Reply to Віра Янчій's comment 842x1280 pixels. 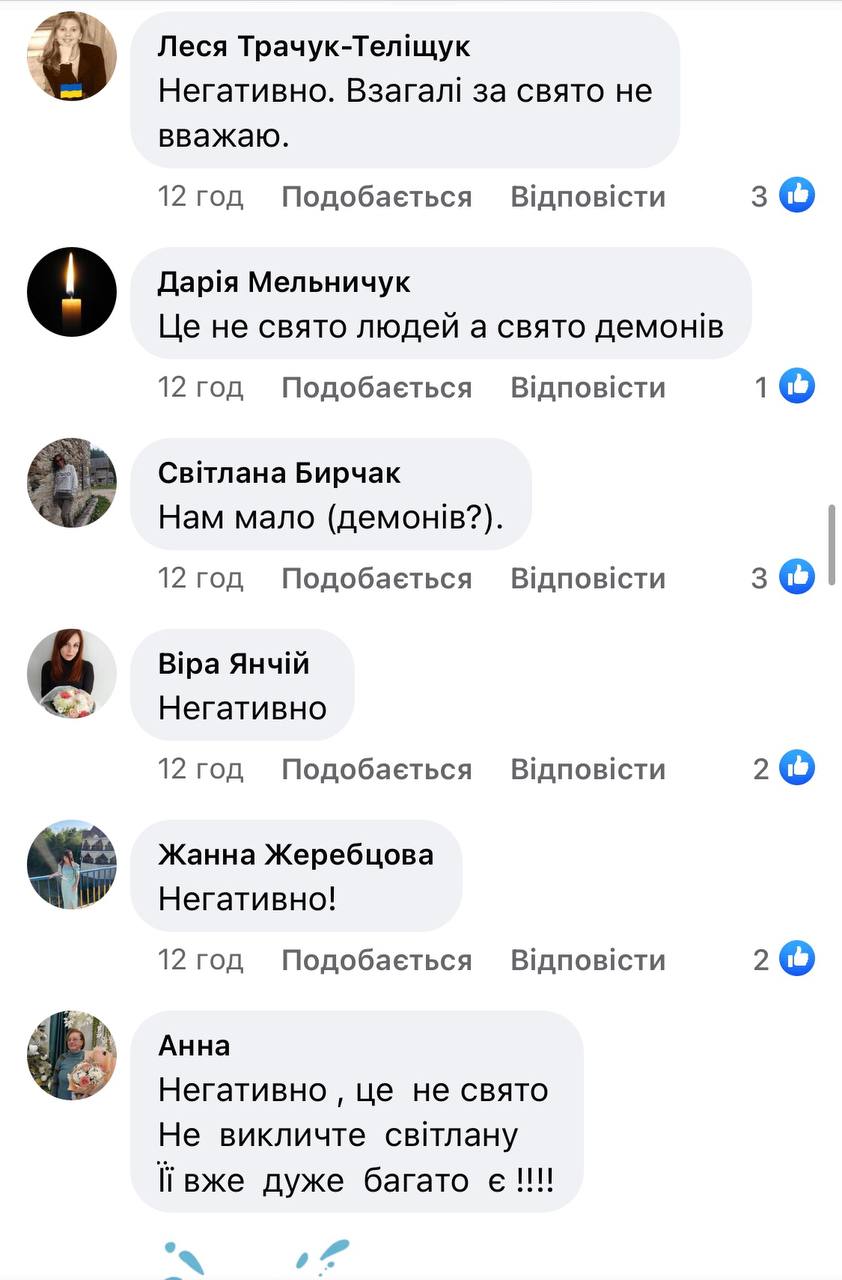(x=587, y=770)
